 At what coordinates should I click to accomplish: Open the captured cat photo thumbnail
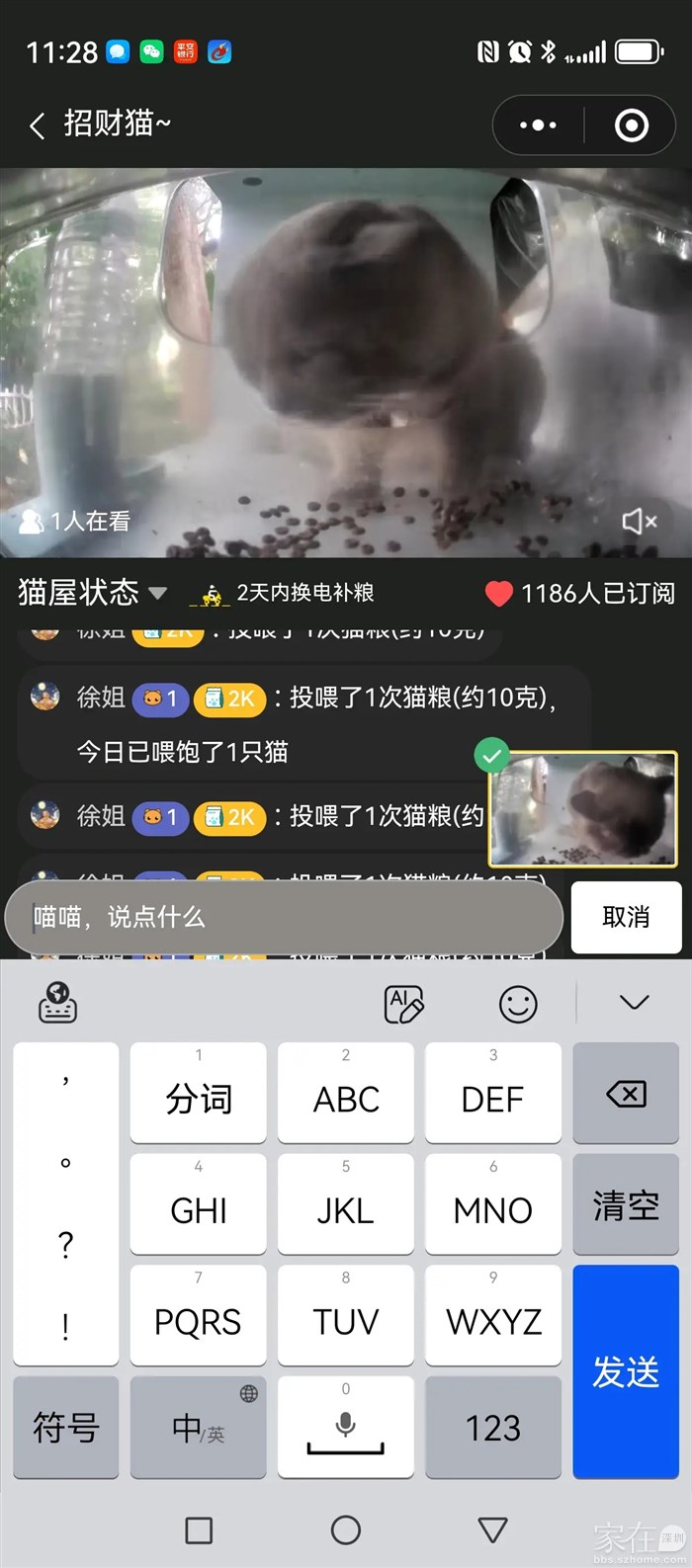583,810
